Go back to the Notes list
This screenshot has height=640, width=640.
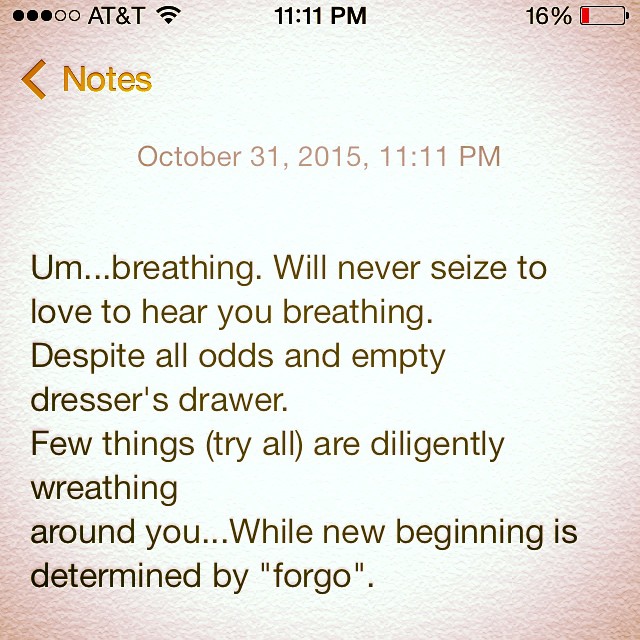pyautogui.click(x=88, y=79)
